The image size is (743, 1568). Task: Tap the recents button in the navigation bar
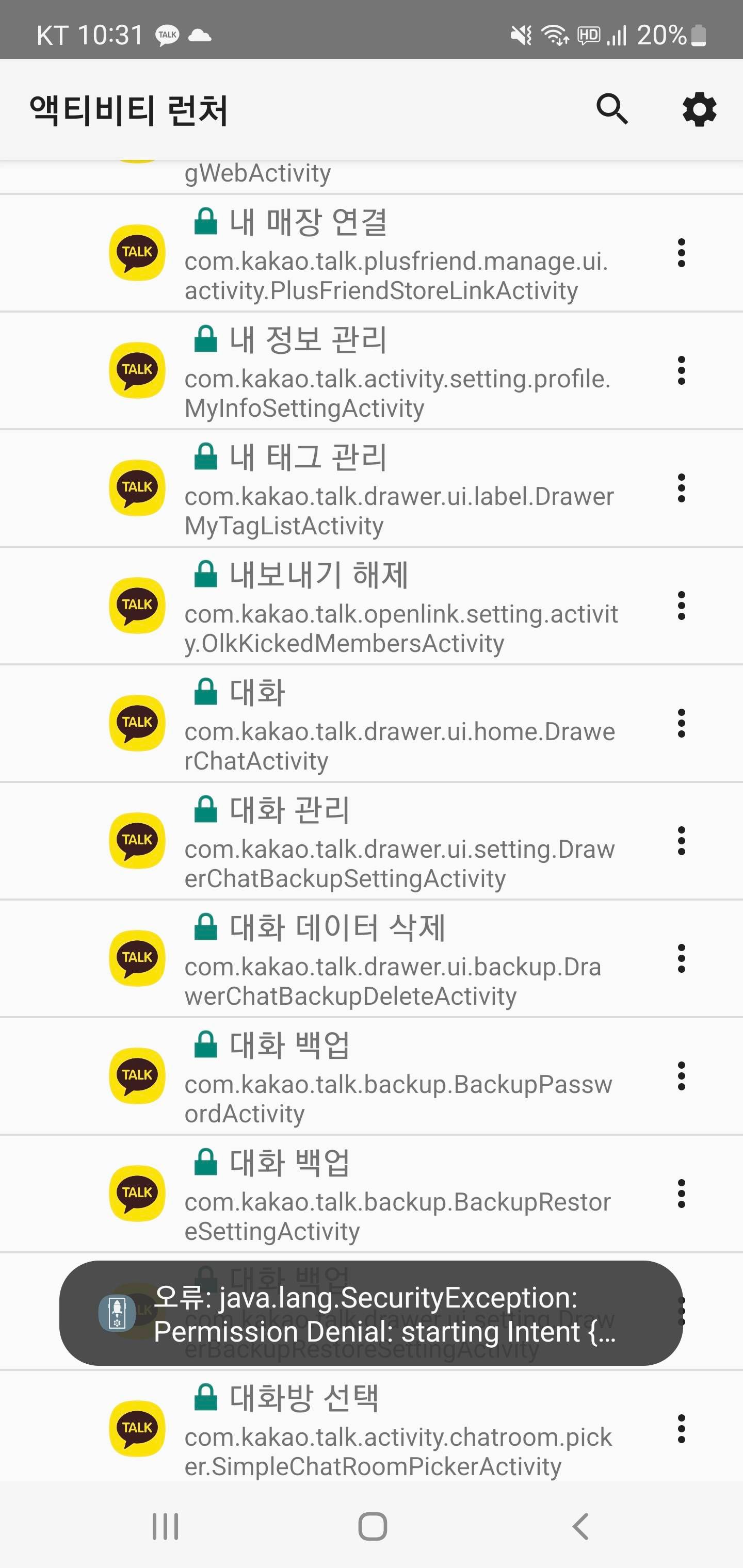coord(165,1525)
